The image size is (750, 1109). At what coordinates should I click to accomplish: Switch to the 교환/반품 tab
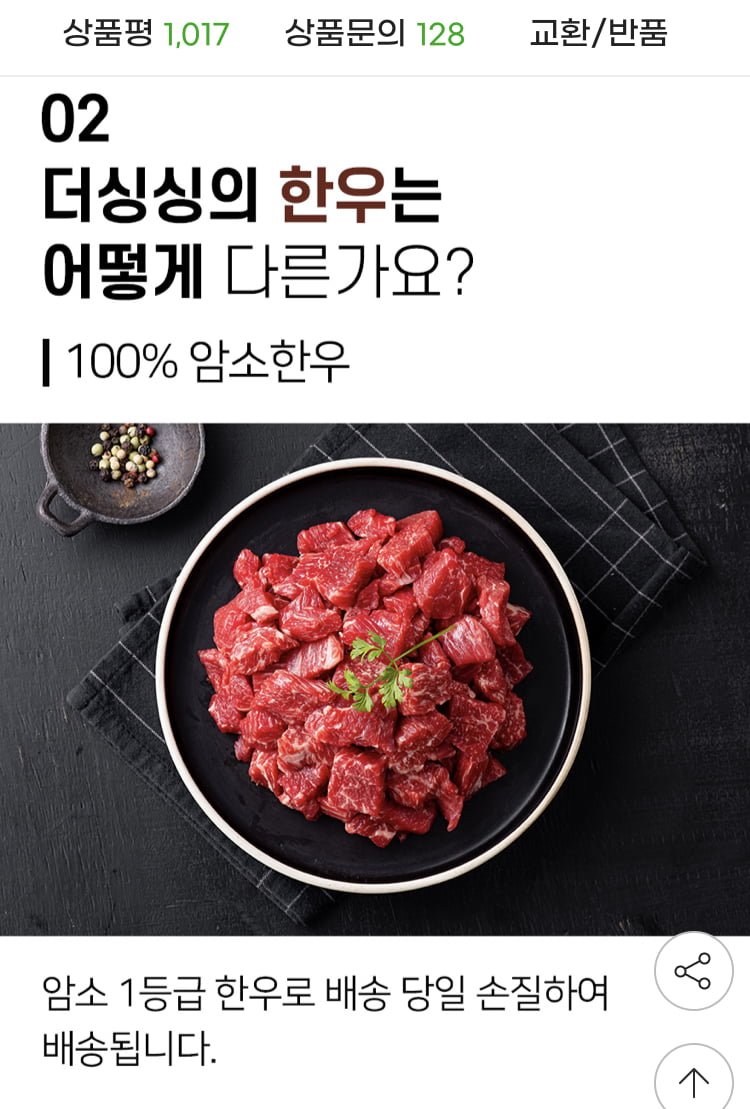pyautogui.click(x=598, y=34)
